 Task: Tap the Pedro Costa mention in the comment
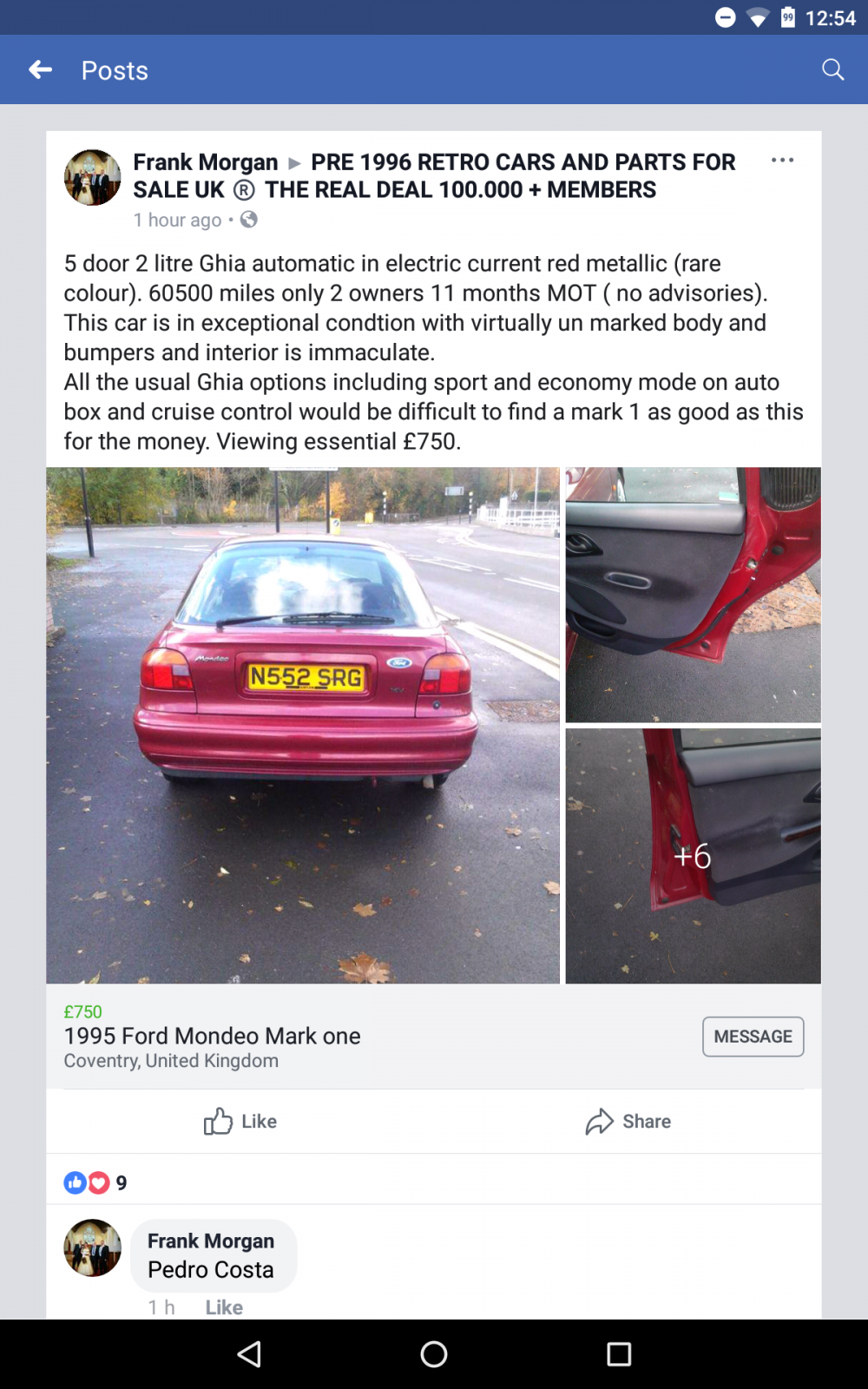click(211, 1270)
